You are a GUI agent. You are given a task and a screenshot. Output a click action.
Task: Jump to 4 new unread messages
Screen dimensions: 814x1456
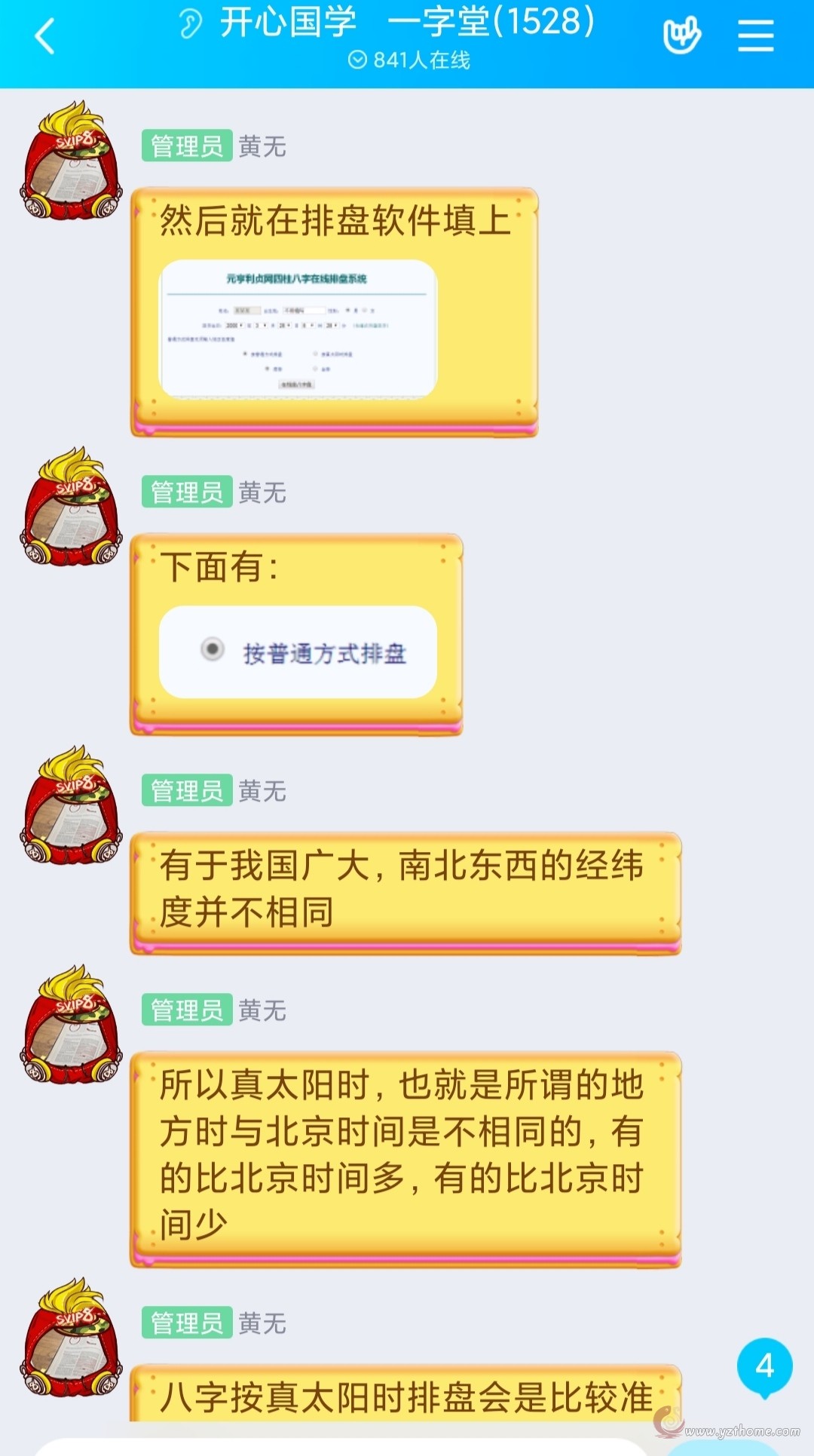point(764,1367)
